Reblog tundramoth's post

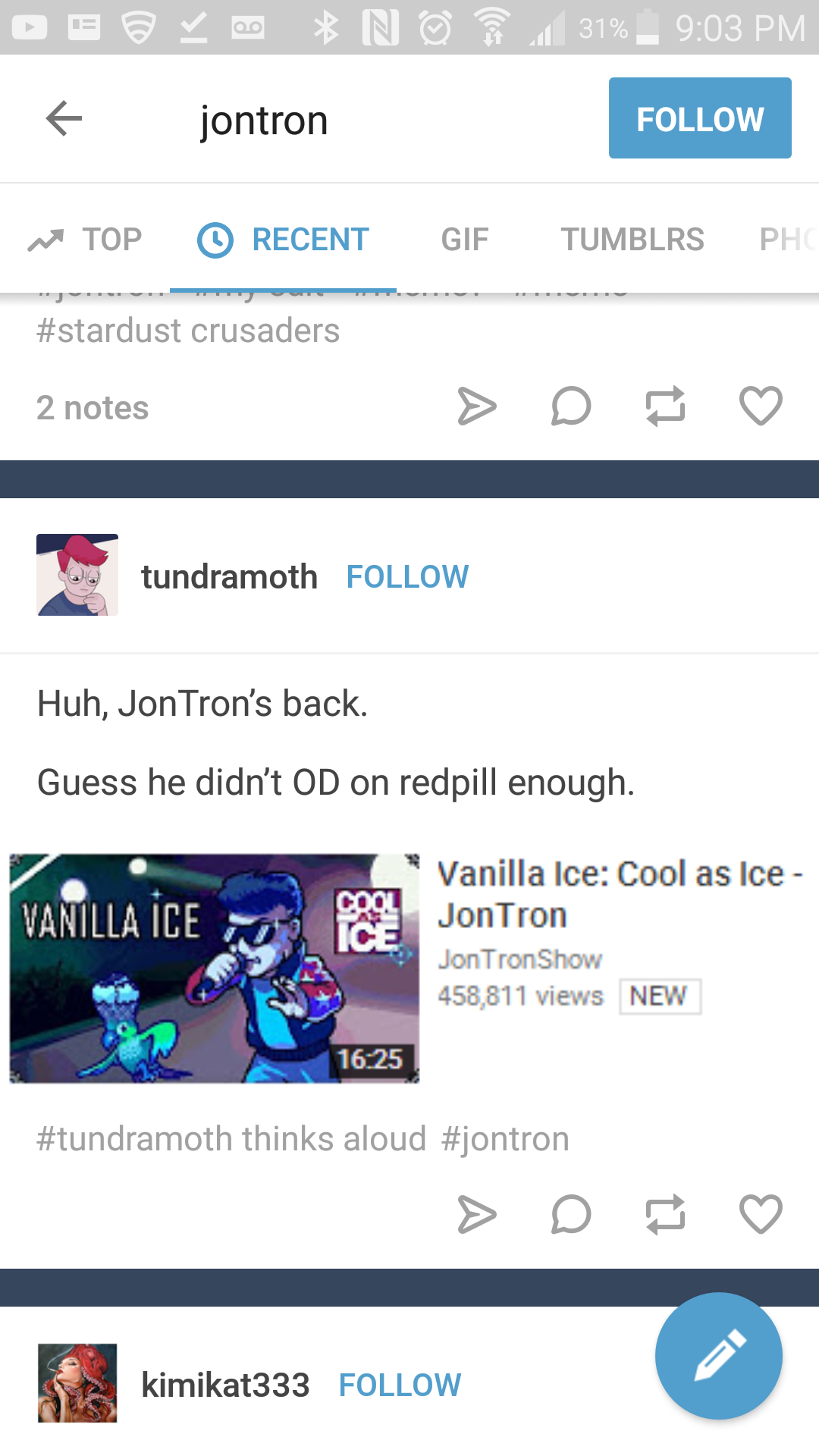pyautogui.click(x=666, y=1215)
